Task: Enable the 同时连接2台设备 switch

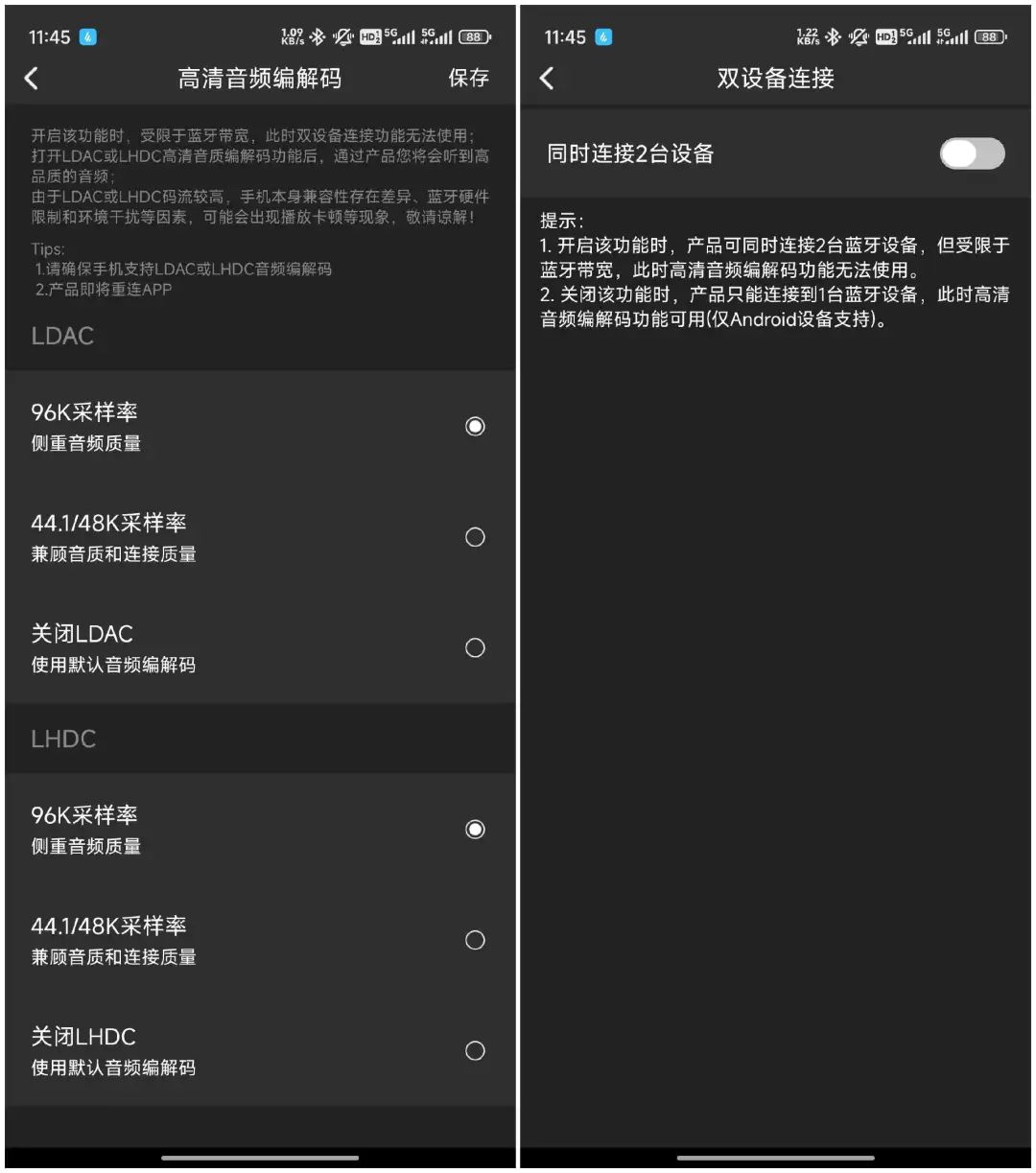Action: [x=972, y=153]
